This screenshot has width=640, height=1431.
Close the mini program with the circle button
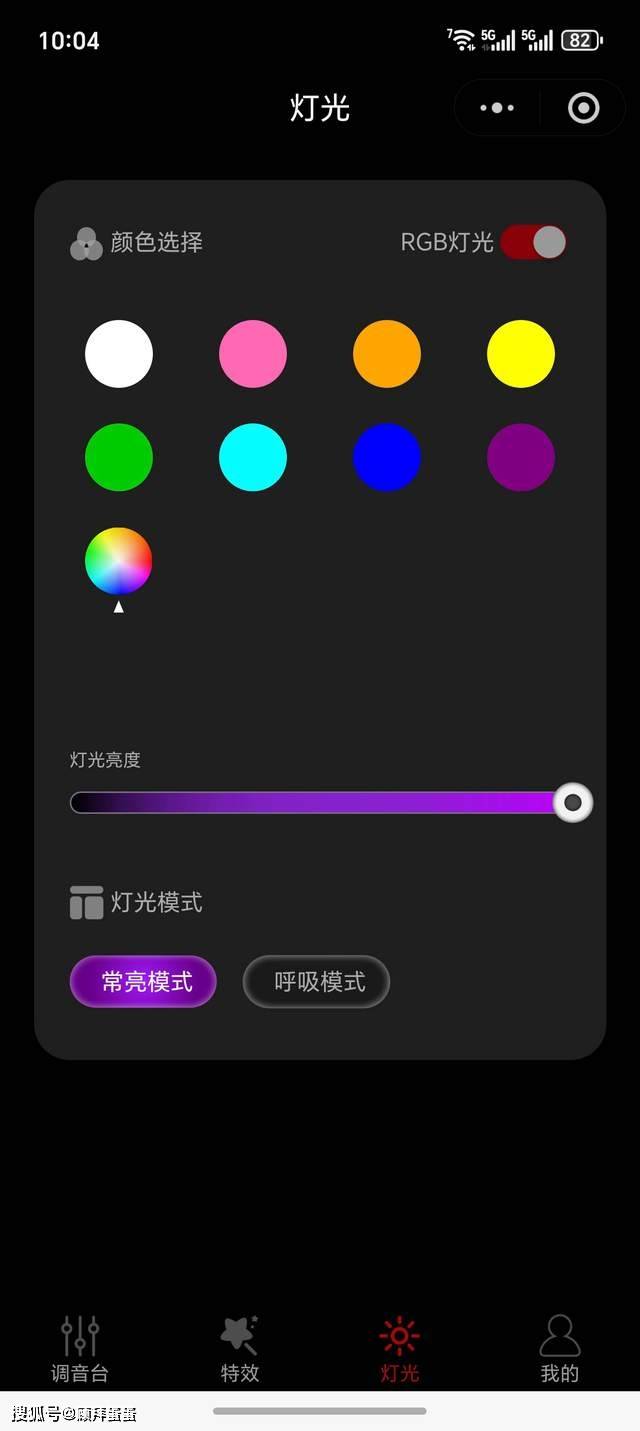pyautogui.click(x=583, y=108)
